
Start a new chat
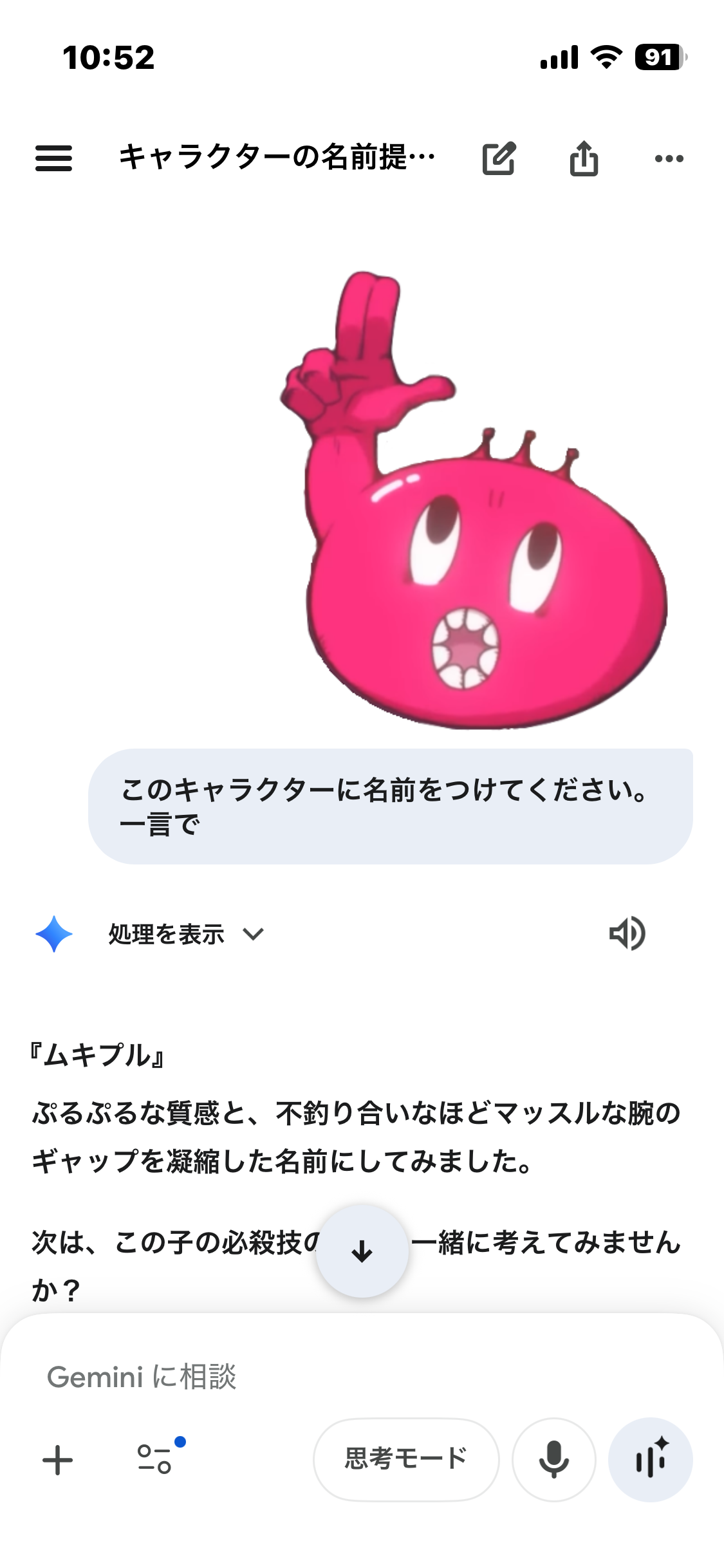499,158
